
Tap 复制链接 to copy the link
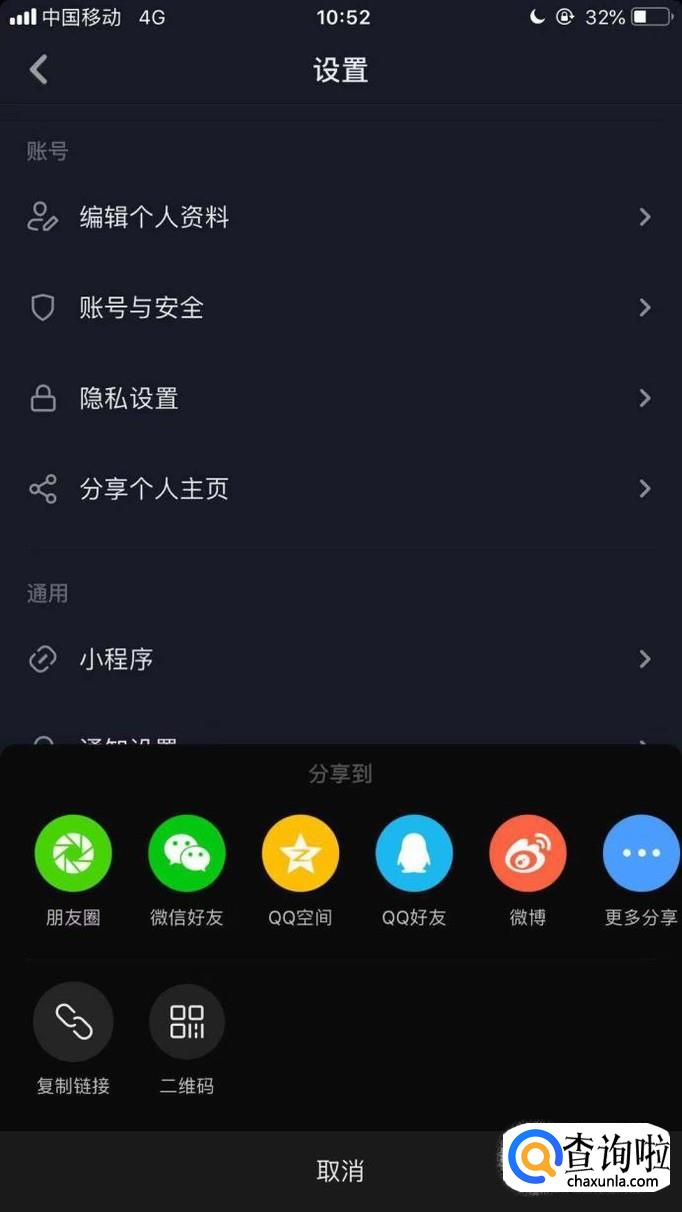(73, 1022)
